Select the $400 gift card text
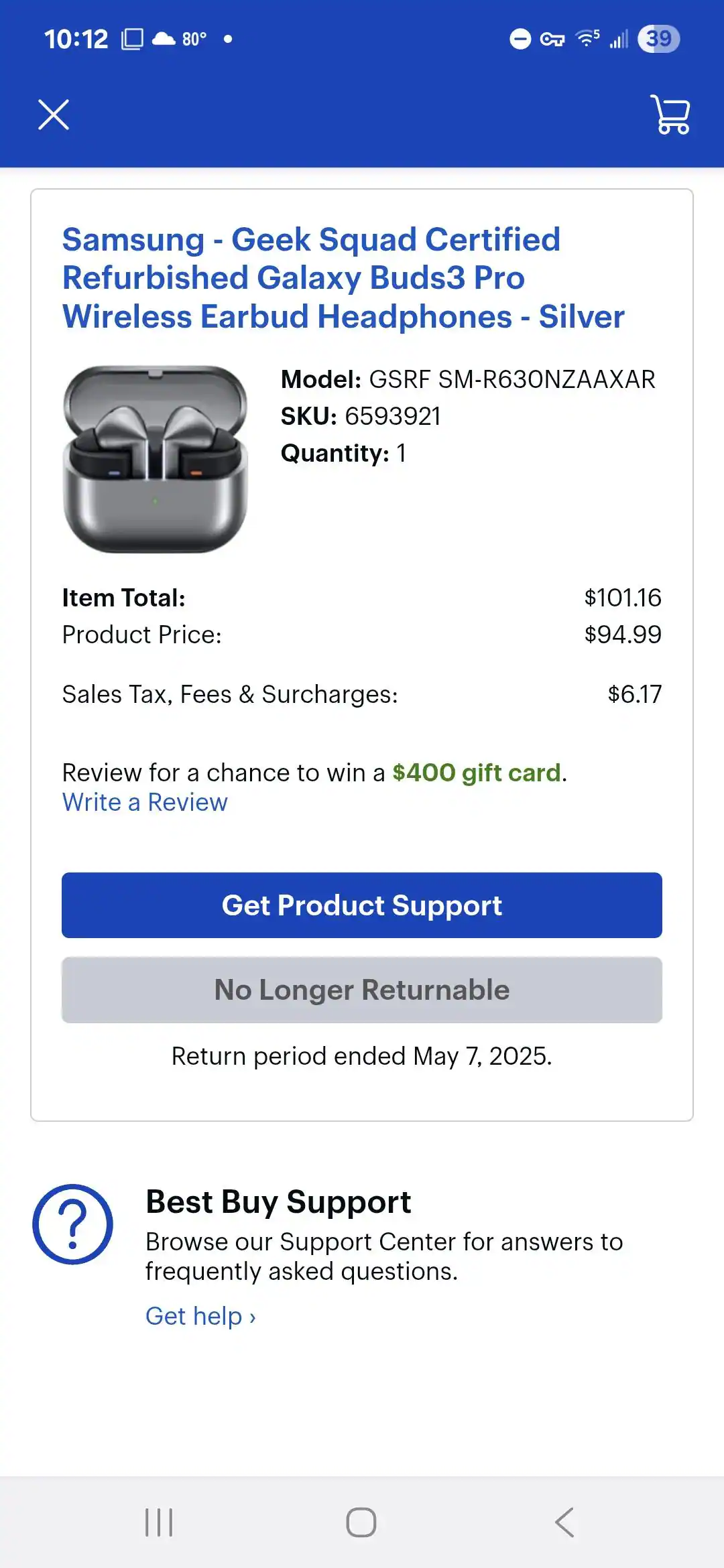Viewport: 724px width, 1568px height. pos(478,772)
